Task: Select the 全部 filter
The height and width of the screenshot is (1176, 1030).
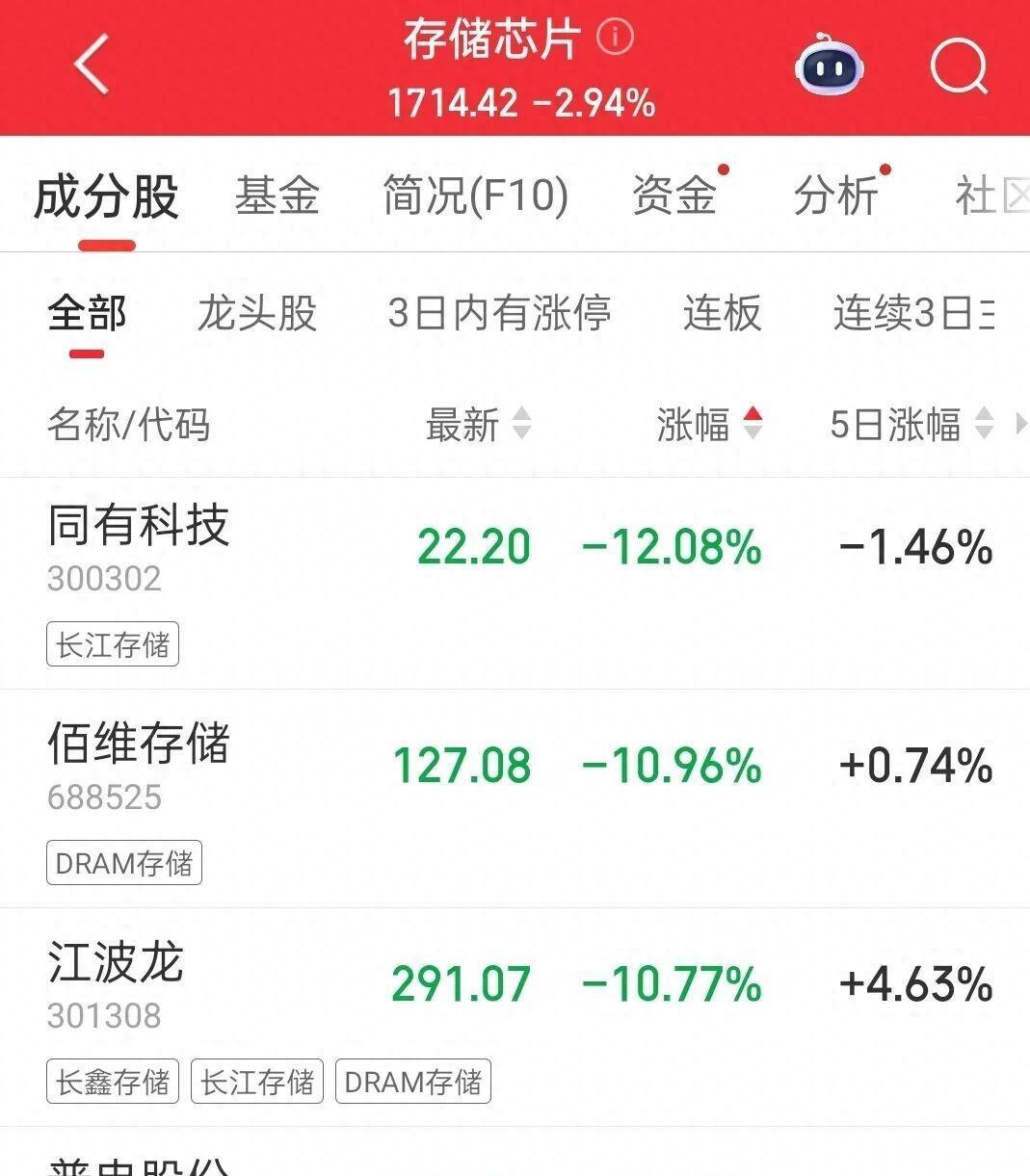Action: click(x=87, y=314)
